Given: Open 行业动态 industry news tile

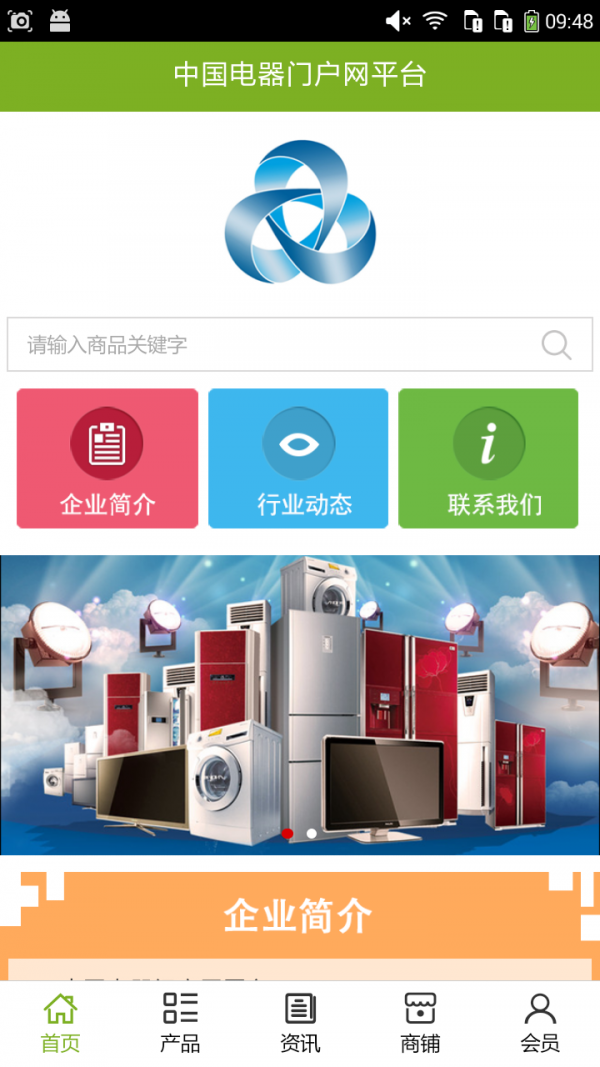Looking at the screenshot, I should (298, 458).
